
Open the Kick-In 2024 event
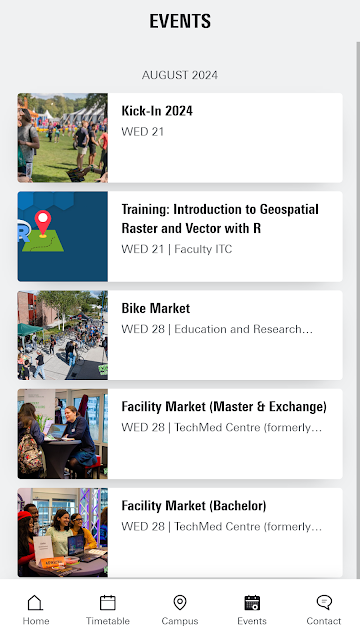point(180,138)
